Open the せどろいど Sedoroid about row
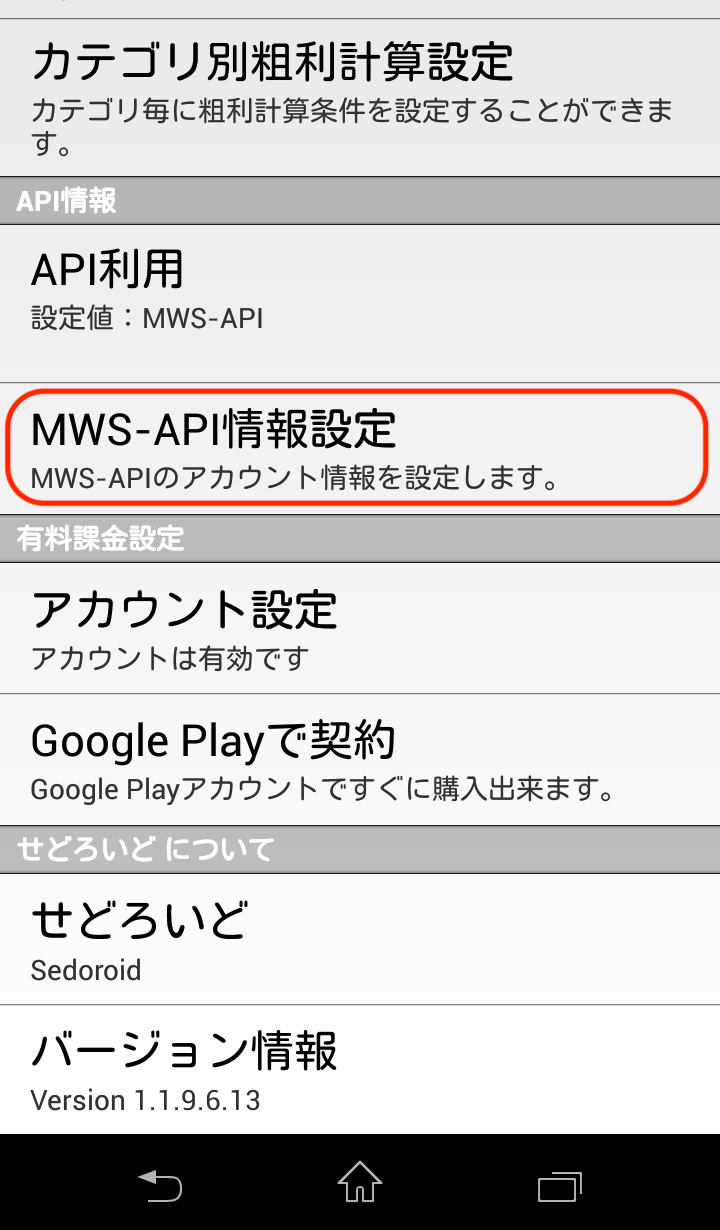Viewport: 720px width, 1230px height. tap(360, 938)
